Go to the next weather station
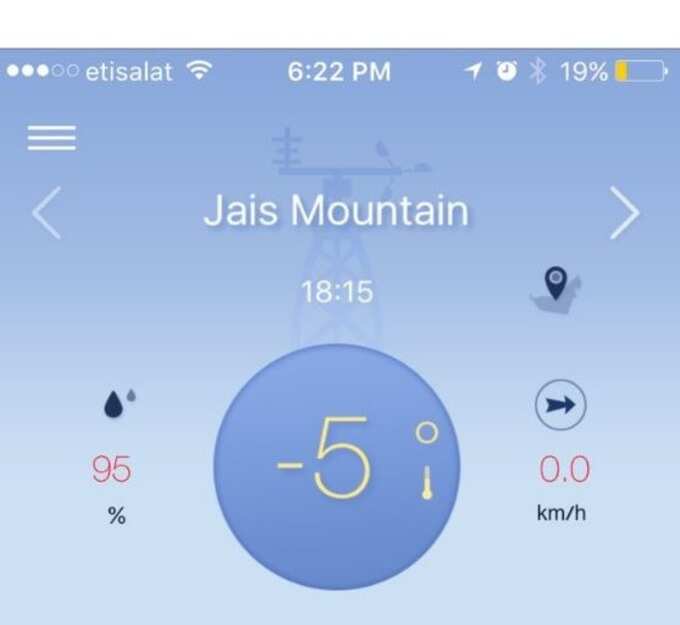680x625 pixels. (625, 213)
